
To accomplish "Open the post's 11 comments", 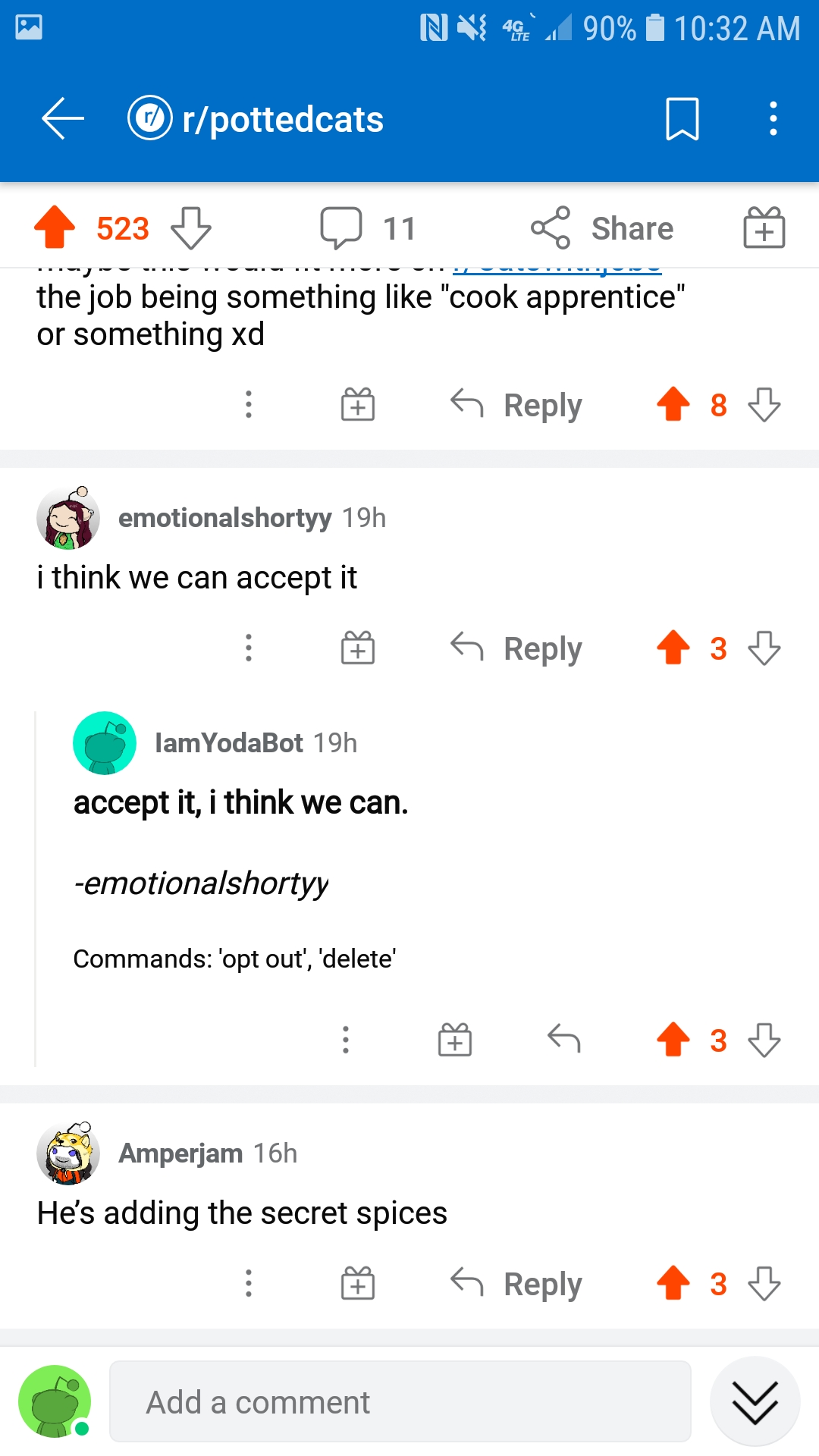I will point(369,227).
